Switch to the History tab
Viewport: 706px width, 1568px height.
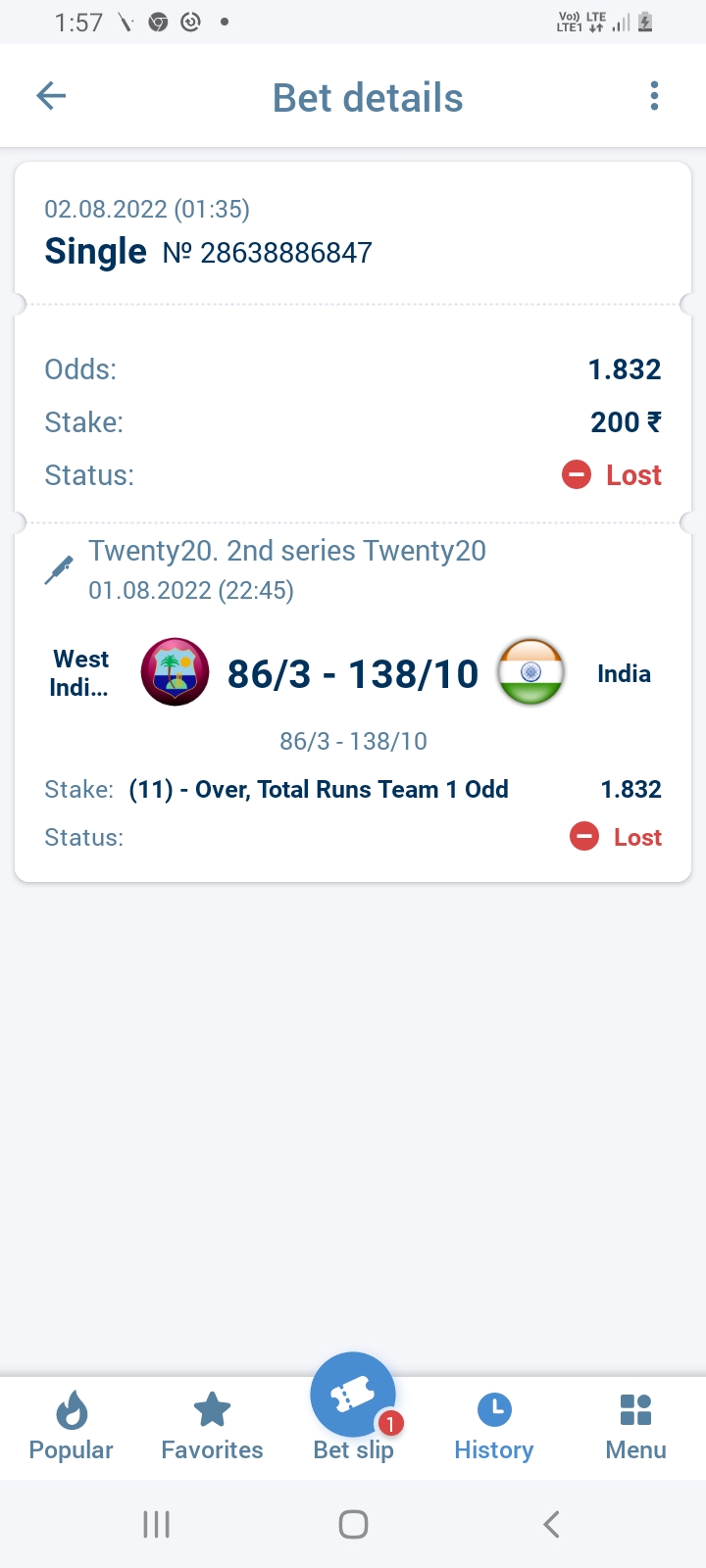pos(494,1426)
